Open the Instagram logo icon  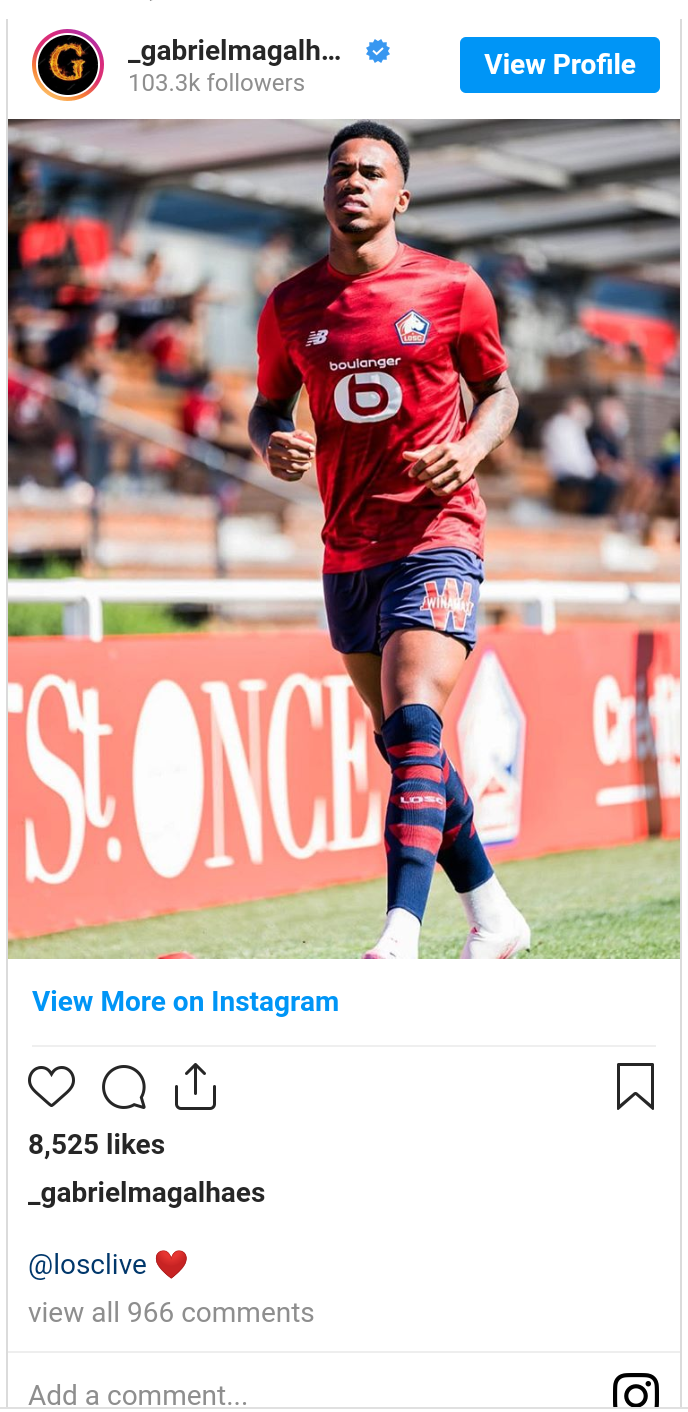pos(635,1393)
